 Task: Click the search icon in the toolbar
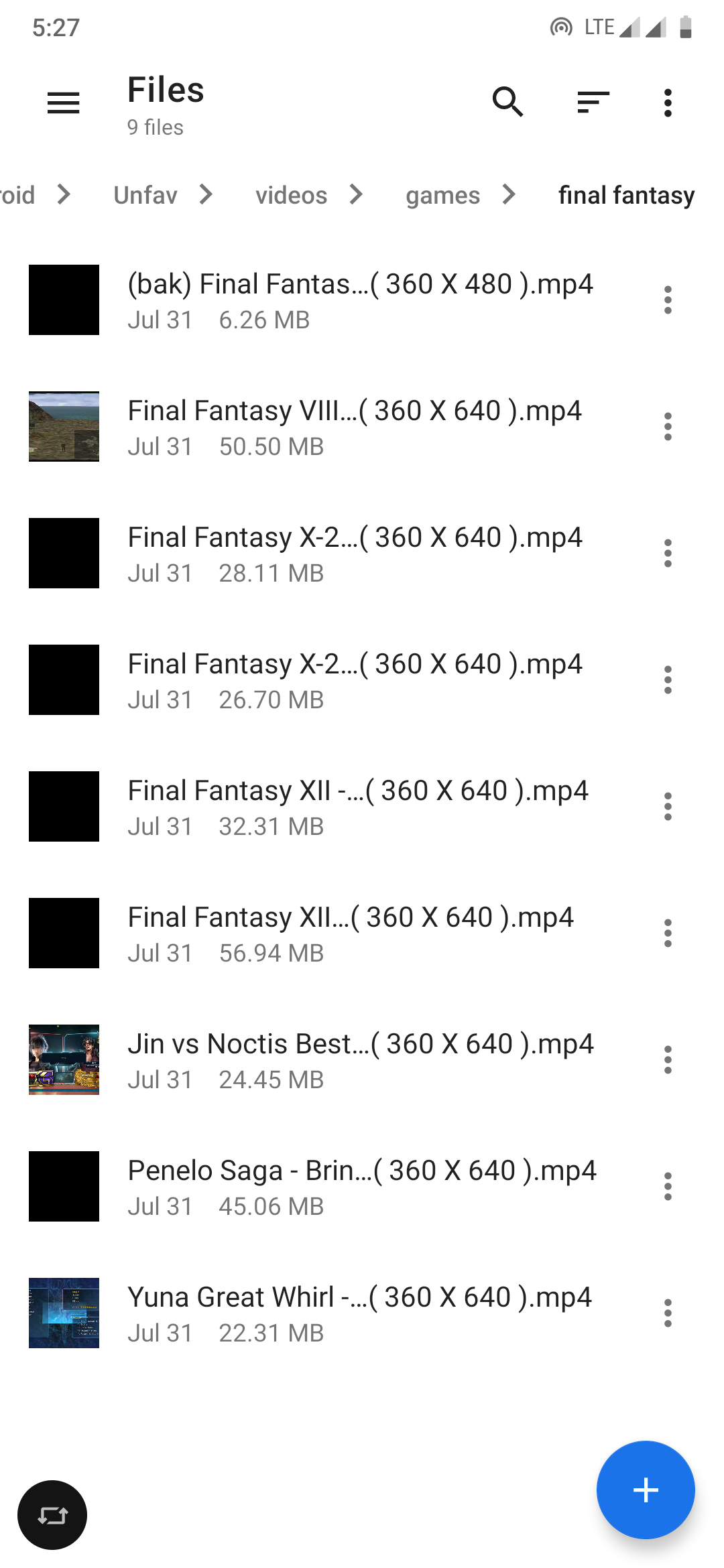(507, 102)
